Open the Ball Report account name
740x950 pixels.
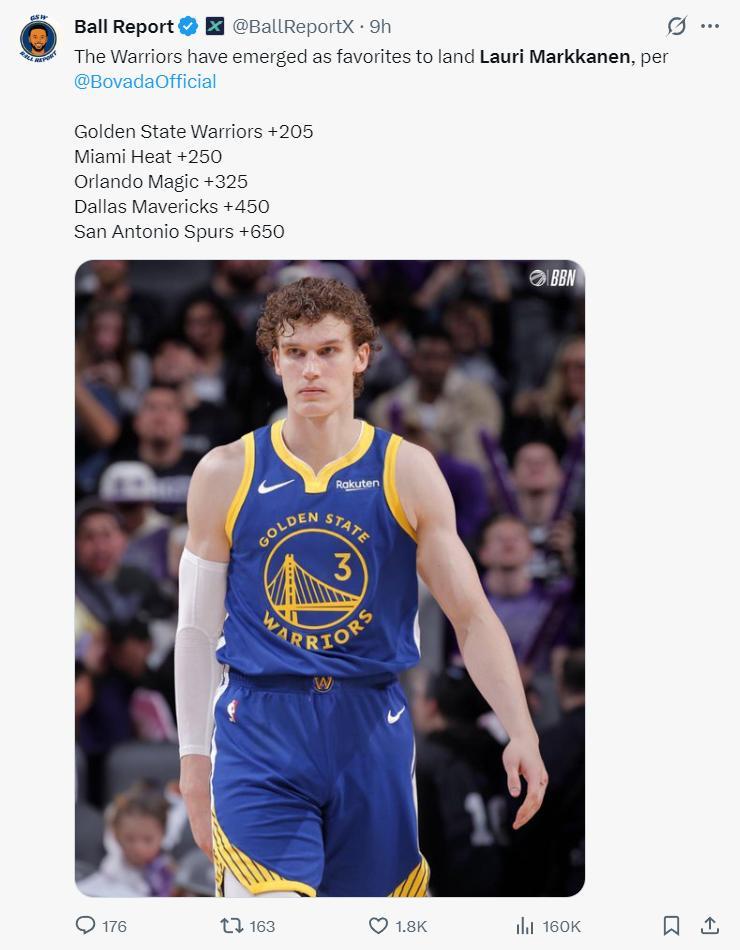pos(123,27)
